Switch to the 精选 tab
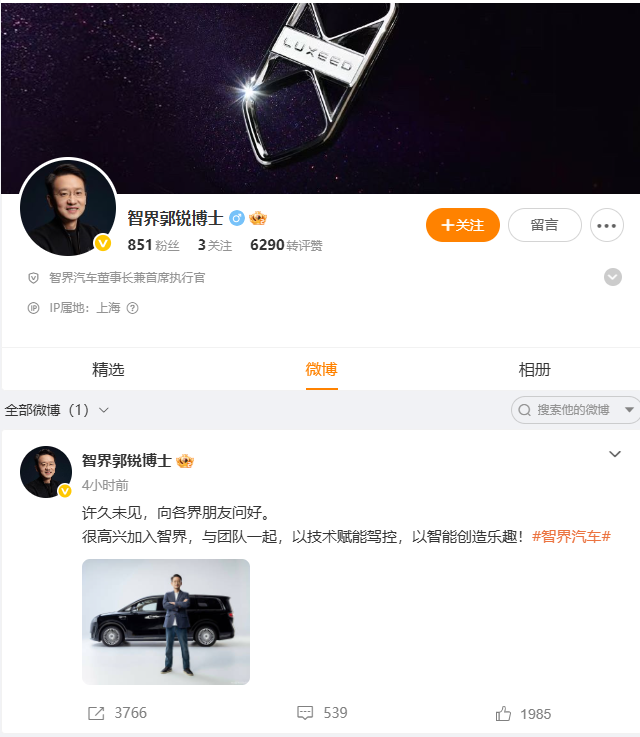This screenshot has width=640, height=737. pyautogui.click(x=108, y=369)
